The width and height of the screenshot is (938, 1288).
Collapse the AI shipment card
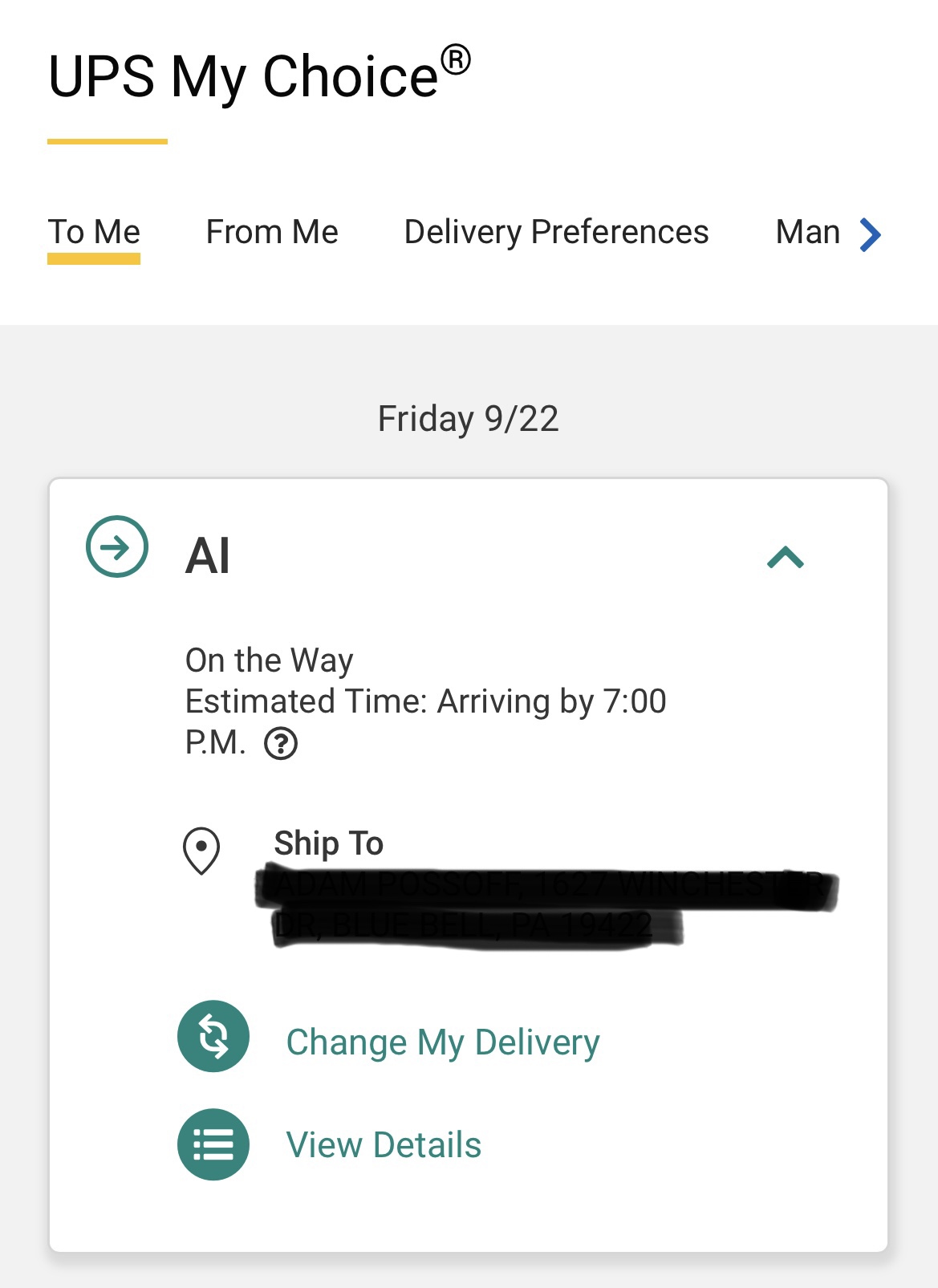786,557
